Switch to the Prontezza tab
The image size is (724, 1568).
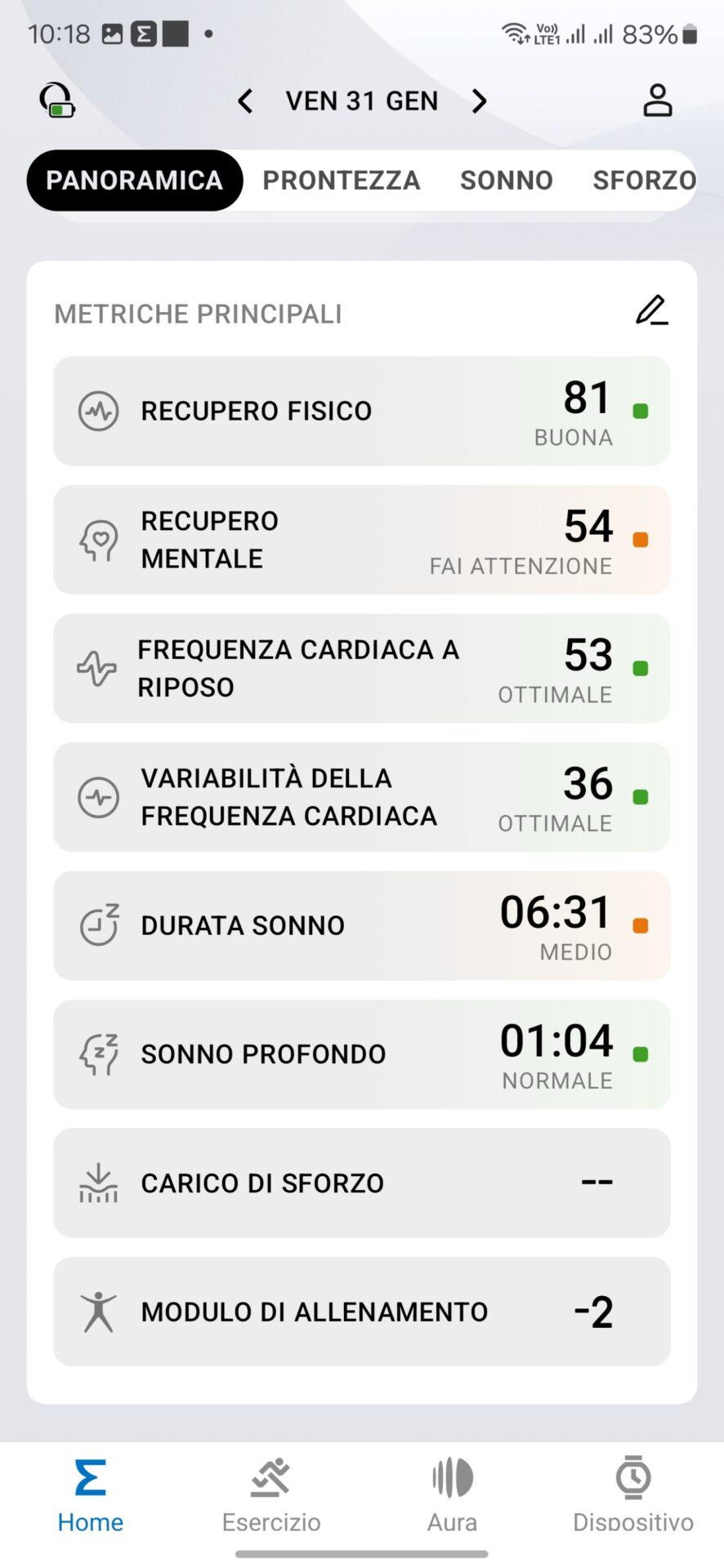coord(342,180)
